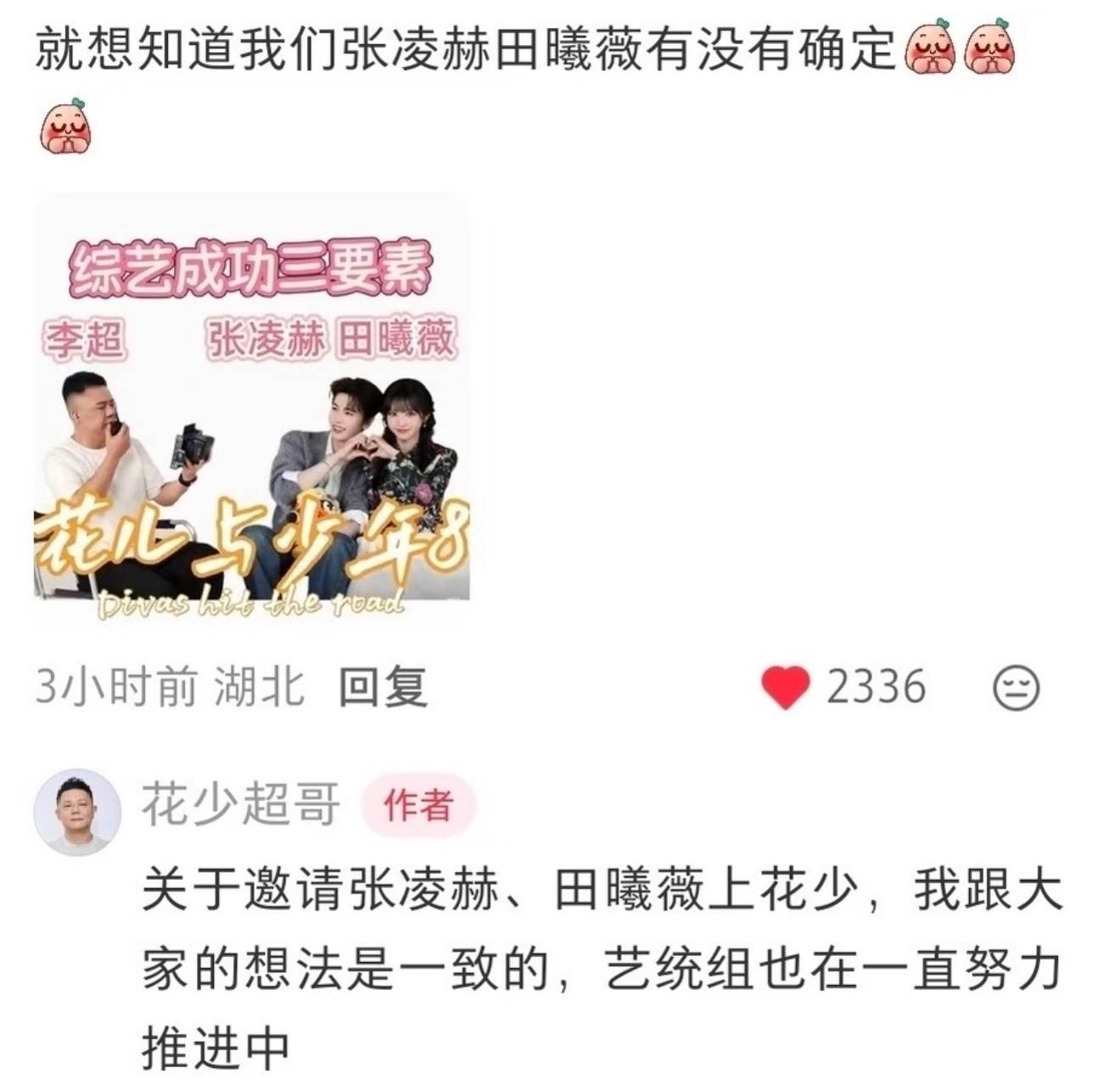Like the comment with 2336 likes
The width and height of the screenshot is (1120, 1085).
[x=786, y=687]
